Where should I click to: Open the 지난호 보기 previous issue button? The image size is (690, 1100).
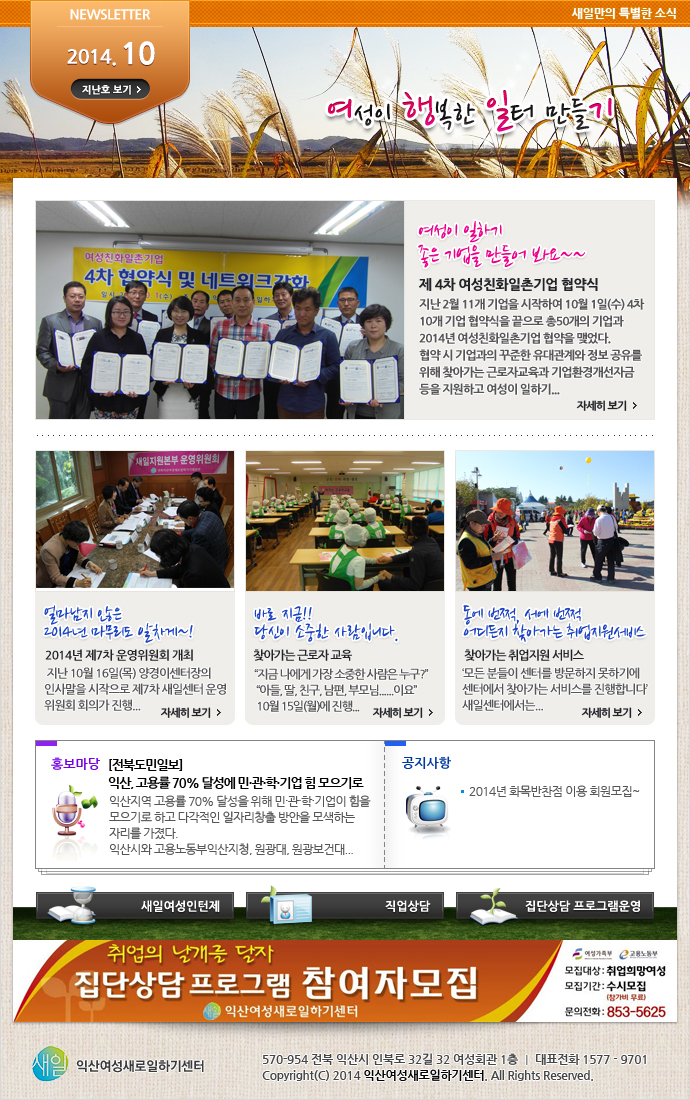pos(110,89)
